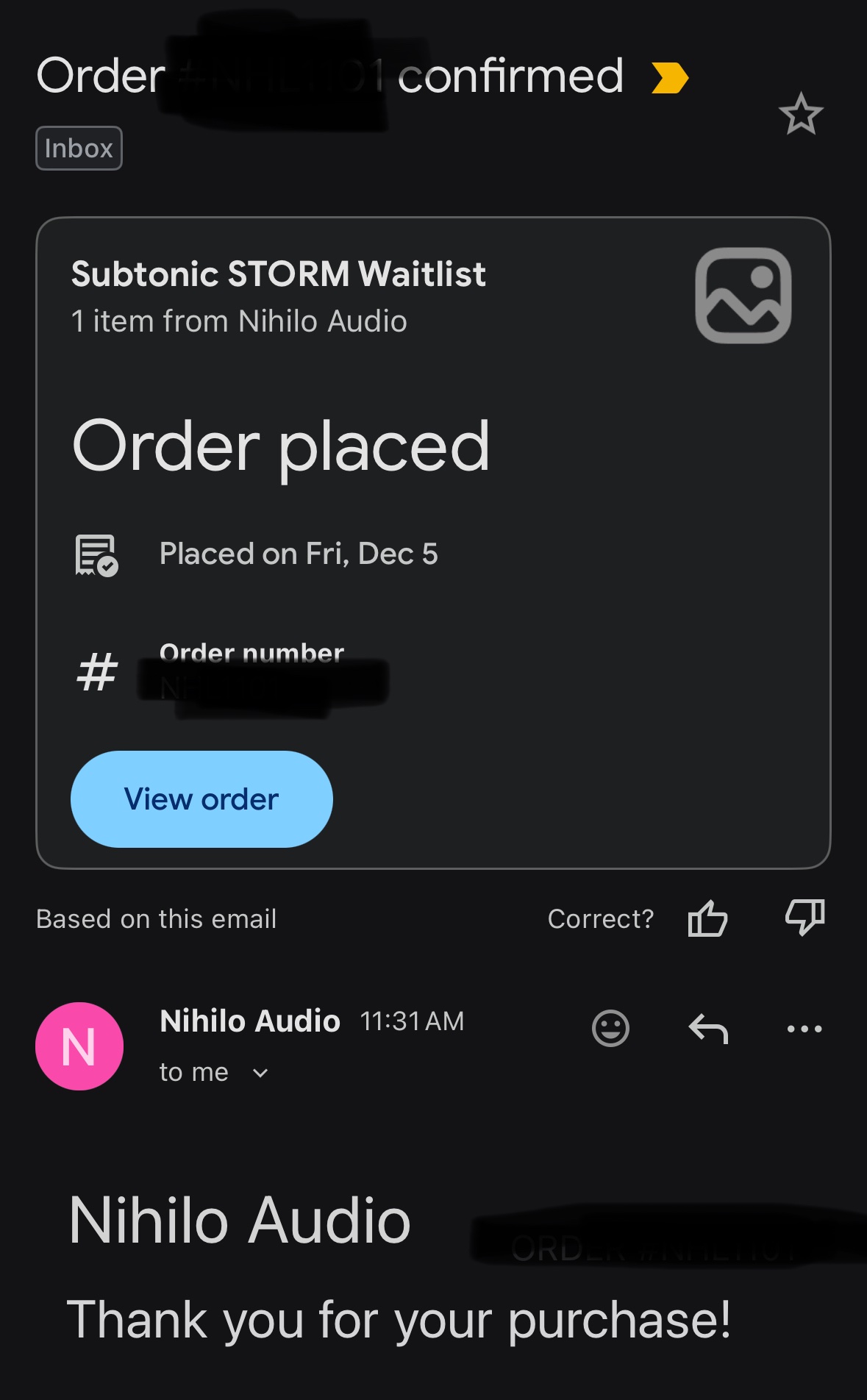Open the email's three-dot overflow menu
867x1400 pixels.
pyautogui.click(x=804, y=1029)
